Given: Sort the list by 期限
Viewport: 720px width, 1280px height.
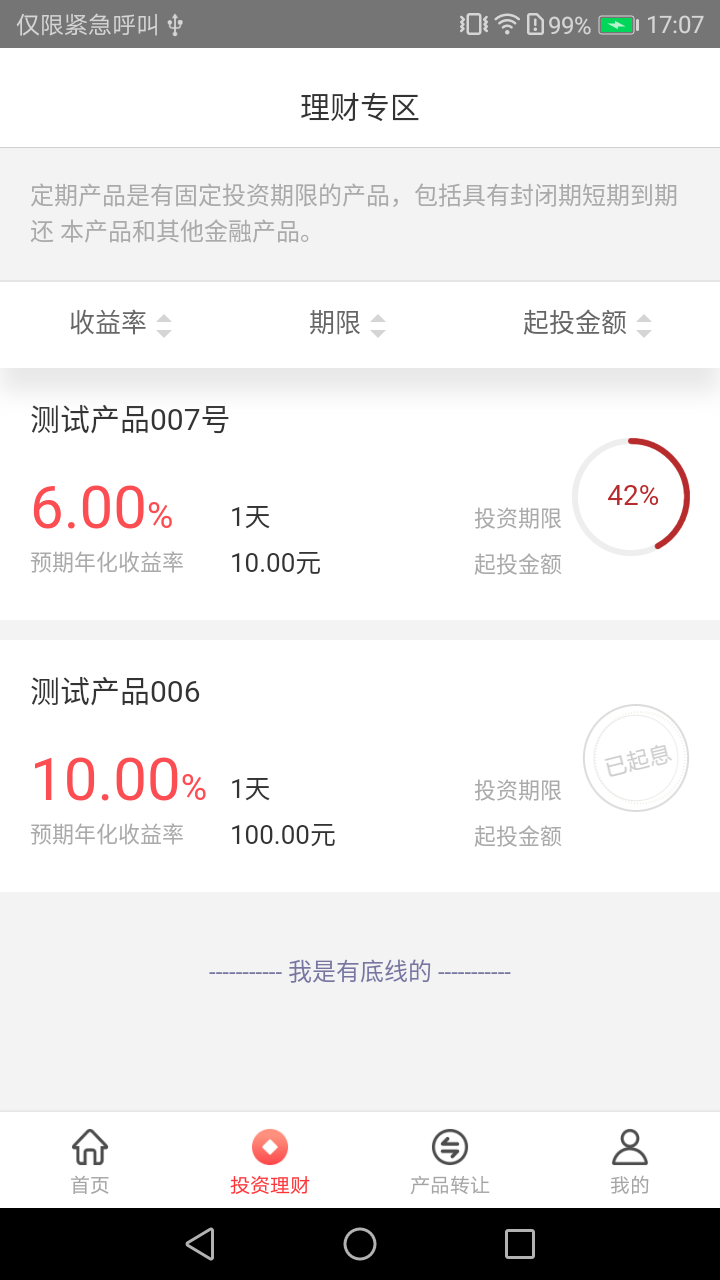Looking at the screenshot, I should pyautogui.click(x=347, y=323).
